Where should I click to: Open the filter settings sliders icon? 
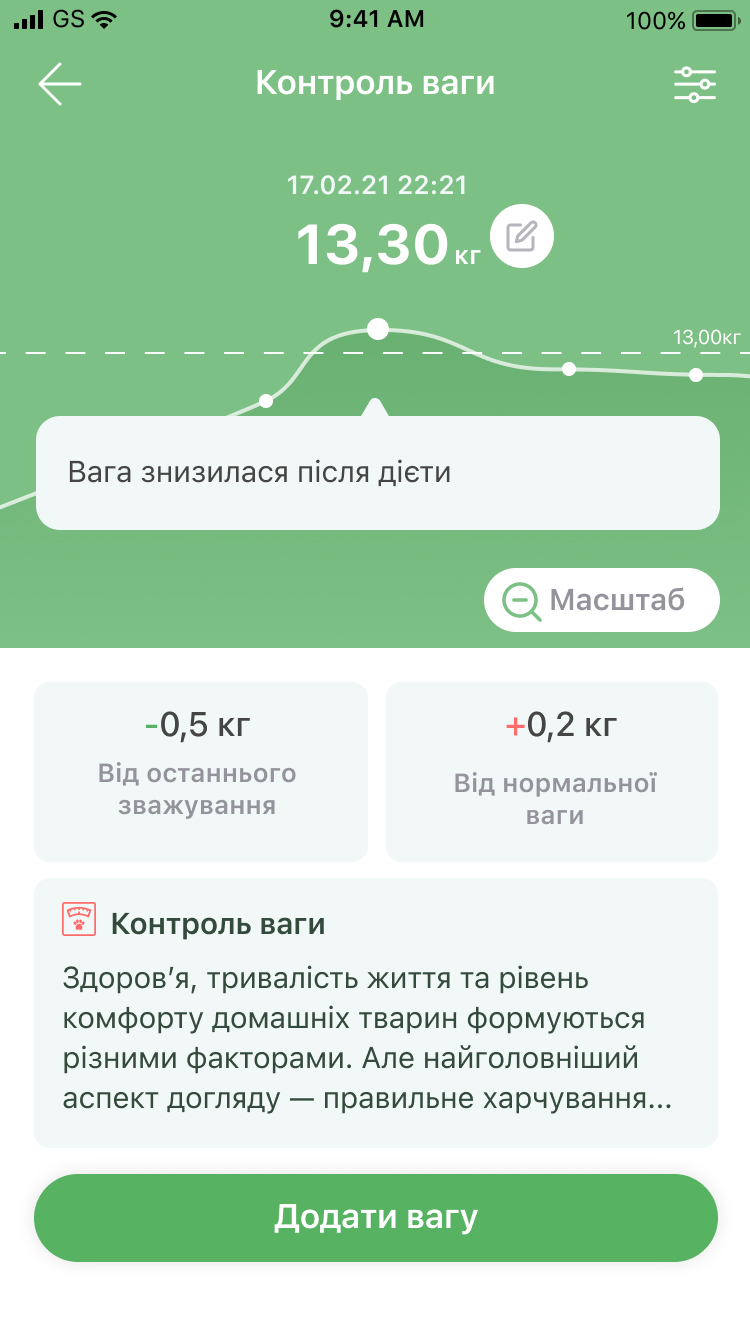694,85
